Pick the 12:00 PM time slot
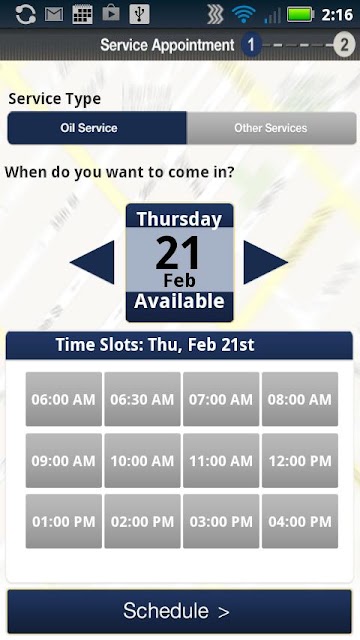This screenshot has width=360, height=640. click(x=300, y=460)
